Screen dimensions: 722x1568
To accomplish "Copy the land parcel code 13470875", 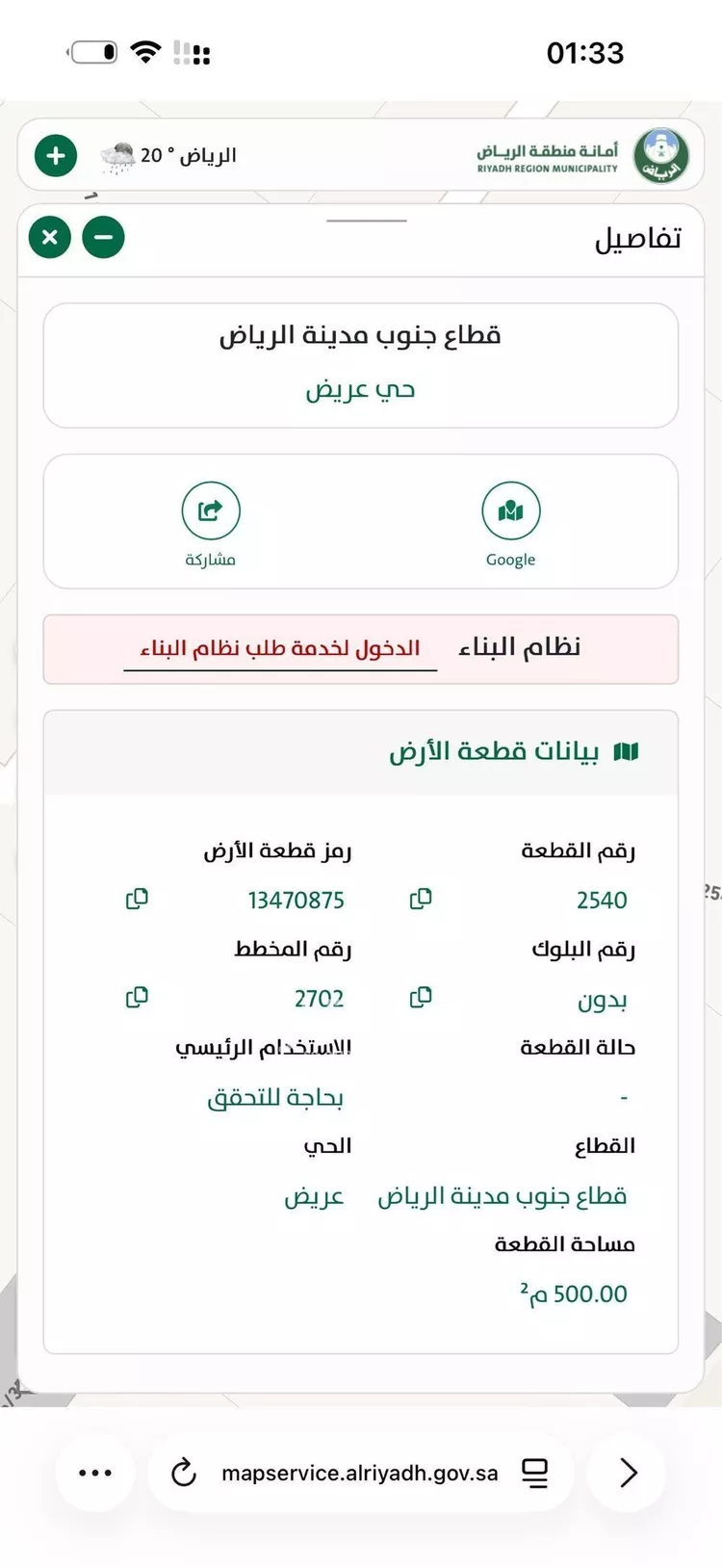I will 138,899.
